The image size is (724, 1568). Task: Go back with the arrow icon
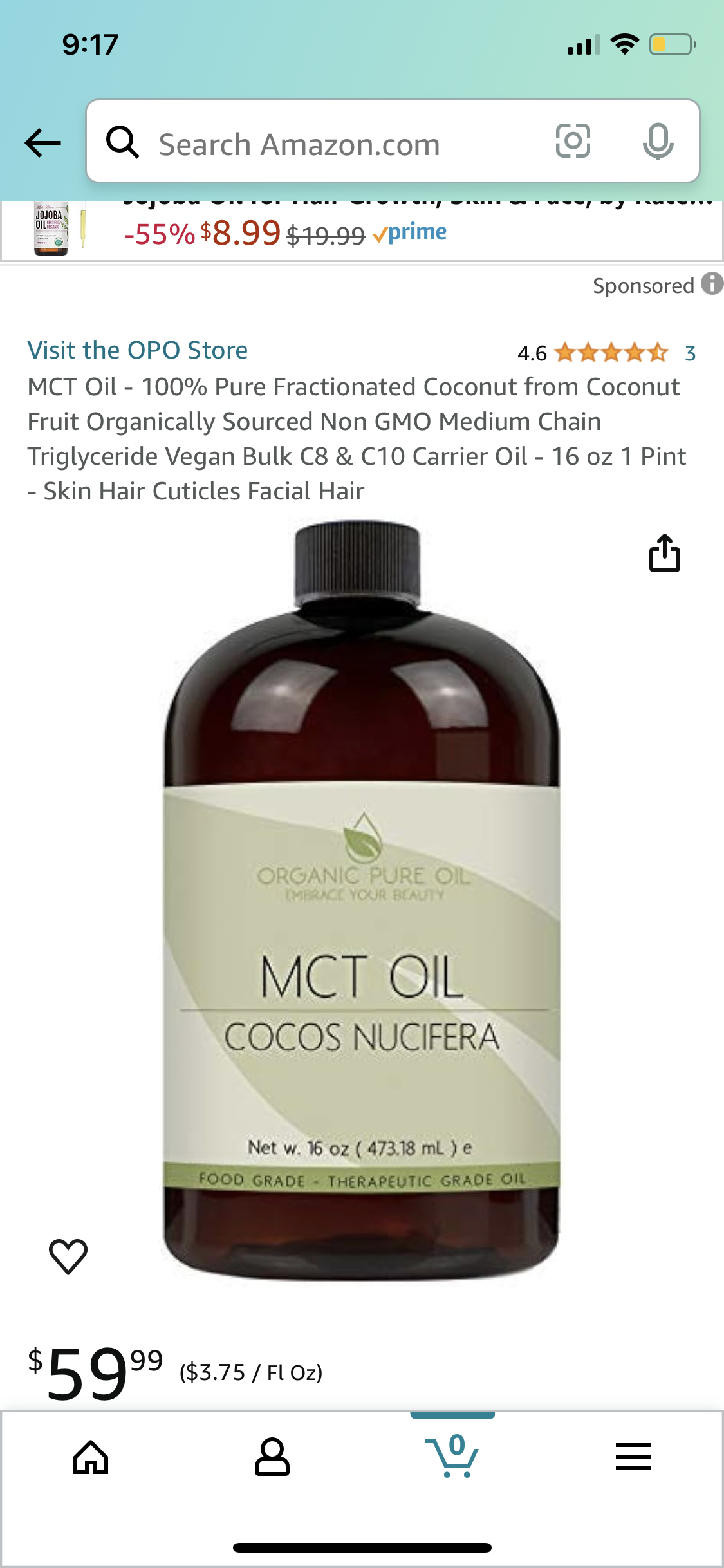tap(42, 142)
